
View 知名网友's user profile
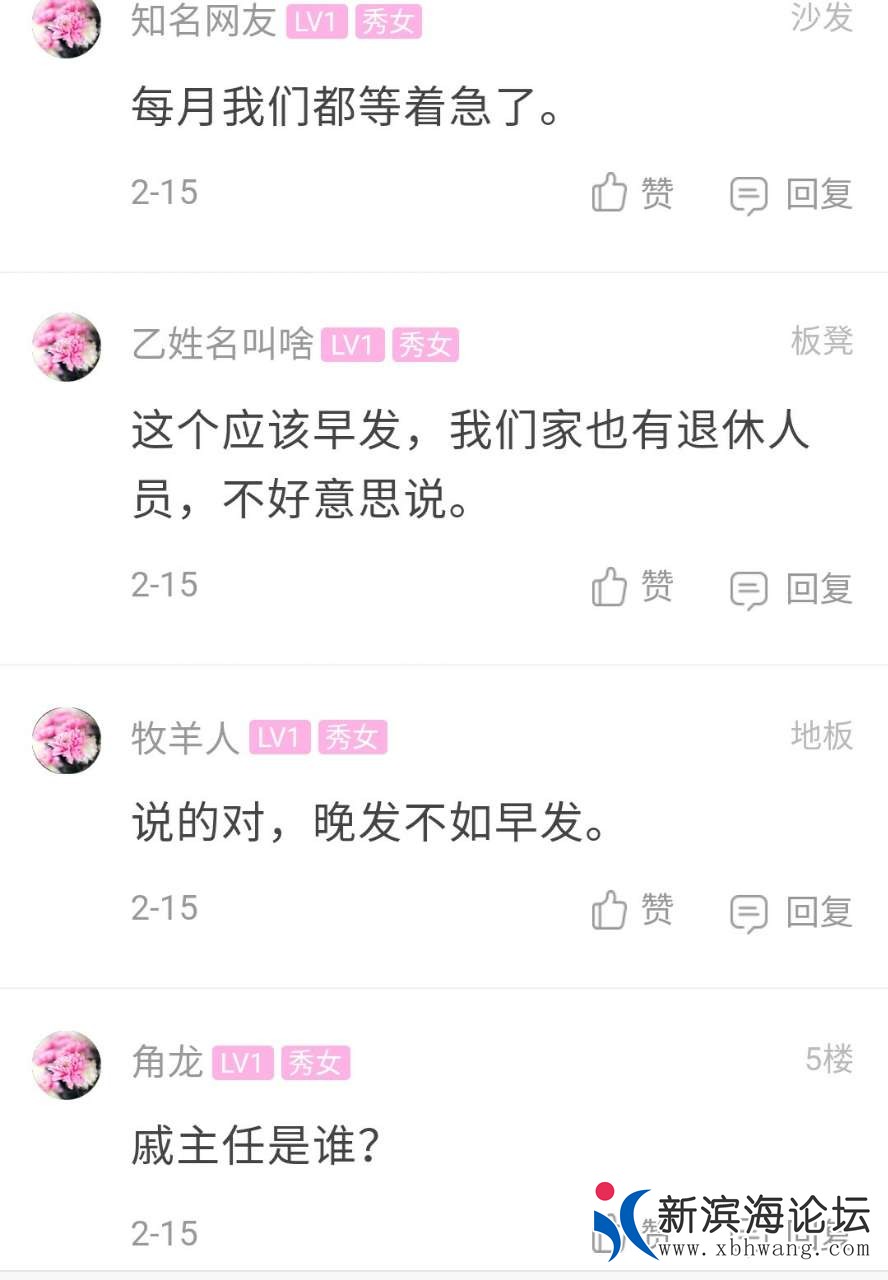[203, 21]
